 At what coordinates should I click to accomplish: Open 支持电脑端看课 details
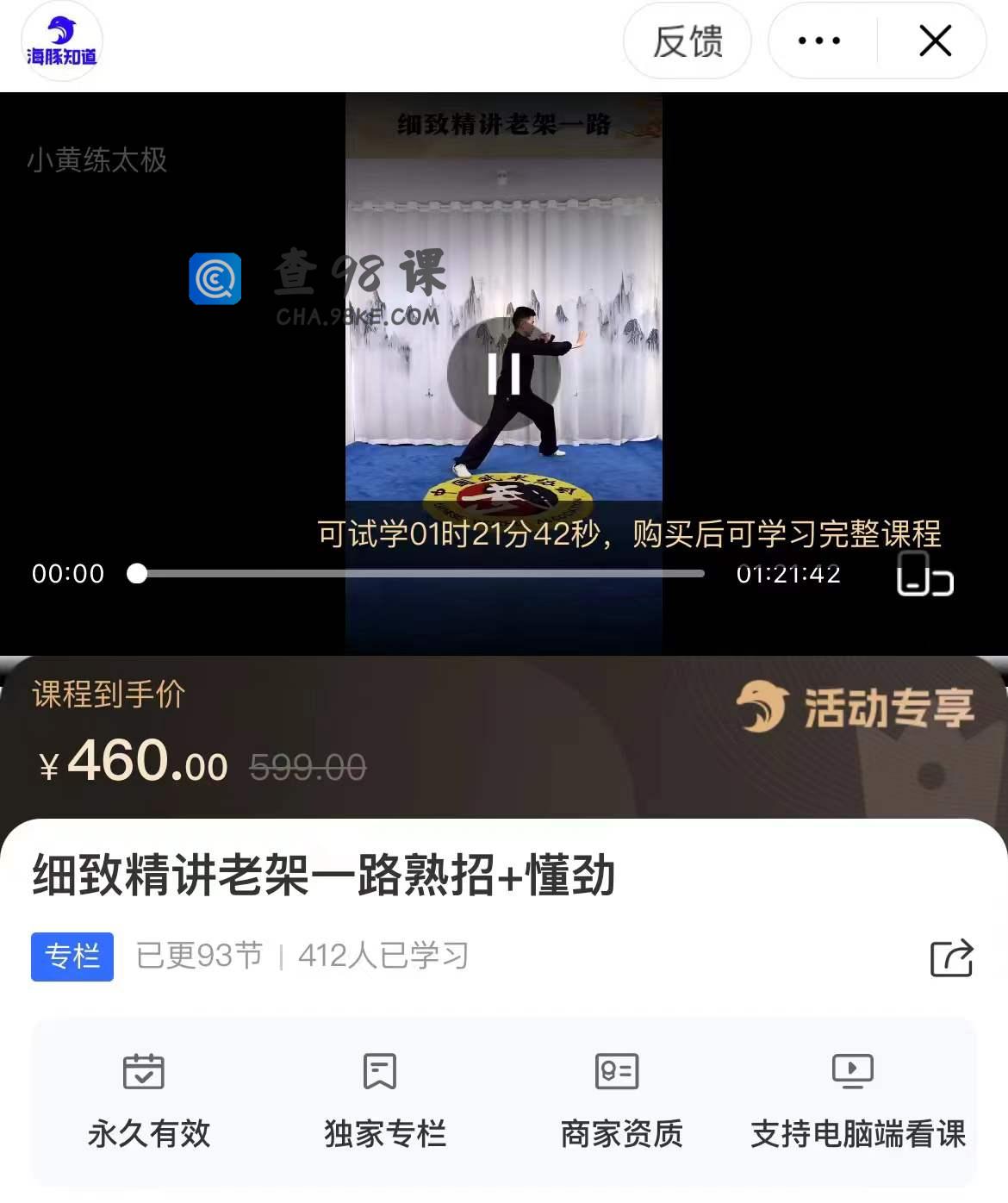(857, 1101)
